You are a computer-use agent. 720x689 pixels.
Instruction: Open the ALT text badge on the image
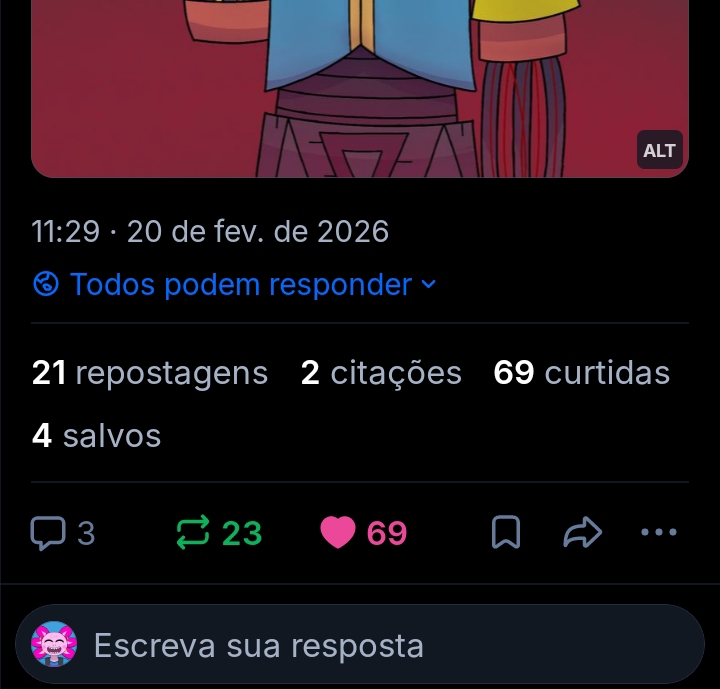click(659, 151)
